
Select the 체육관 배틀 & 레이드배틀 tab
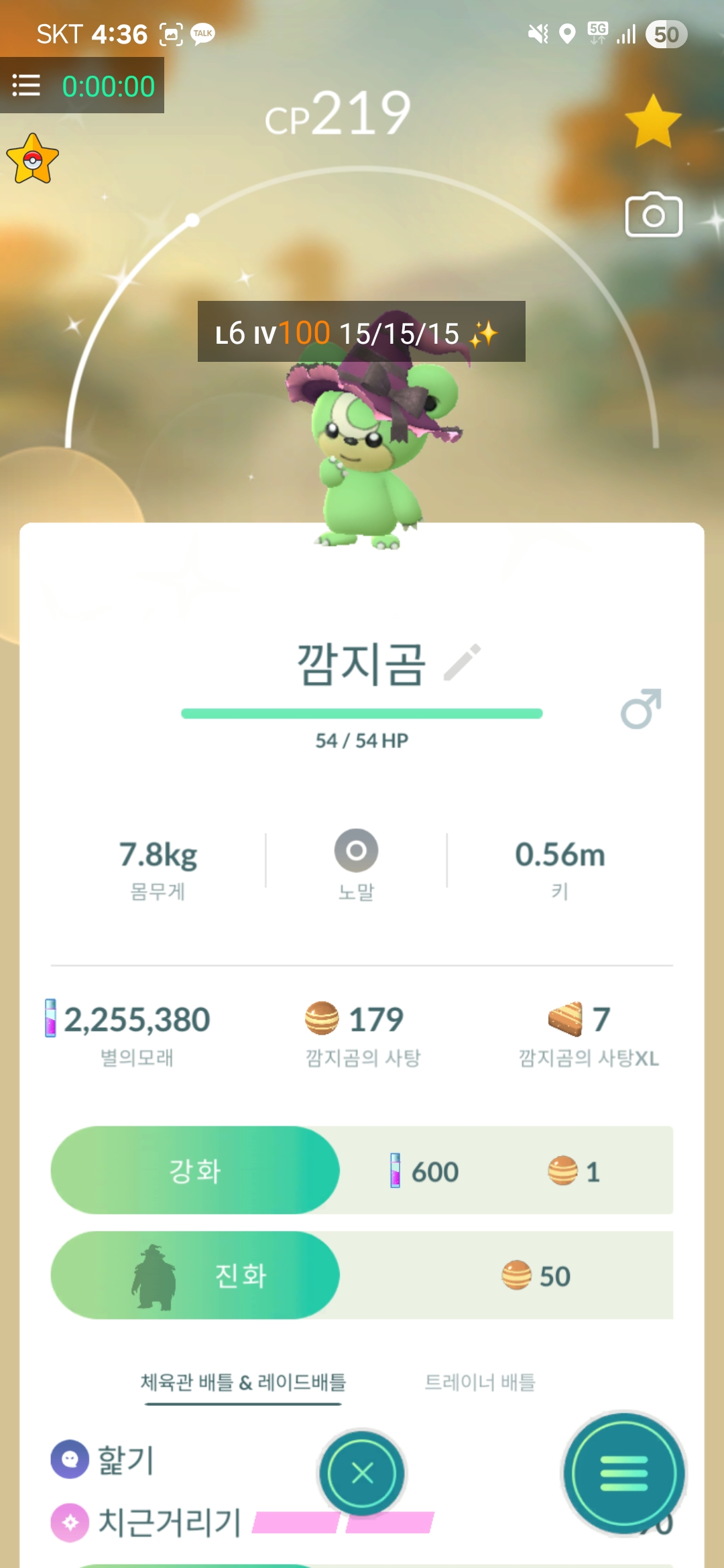coord(243,1382)
